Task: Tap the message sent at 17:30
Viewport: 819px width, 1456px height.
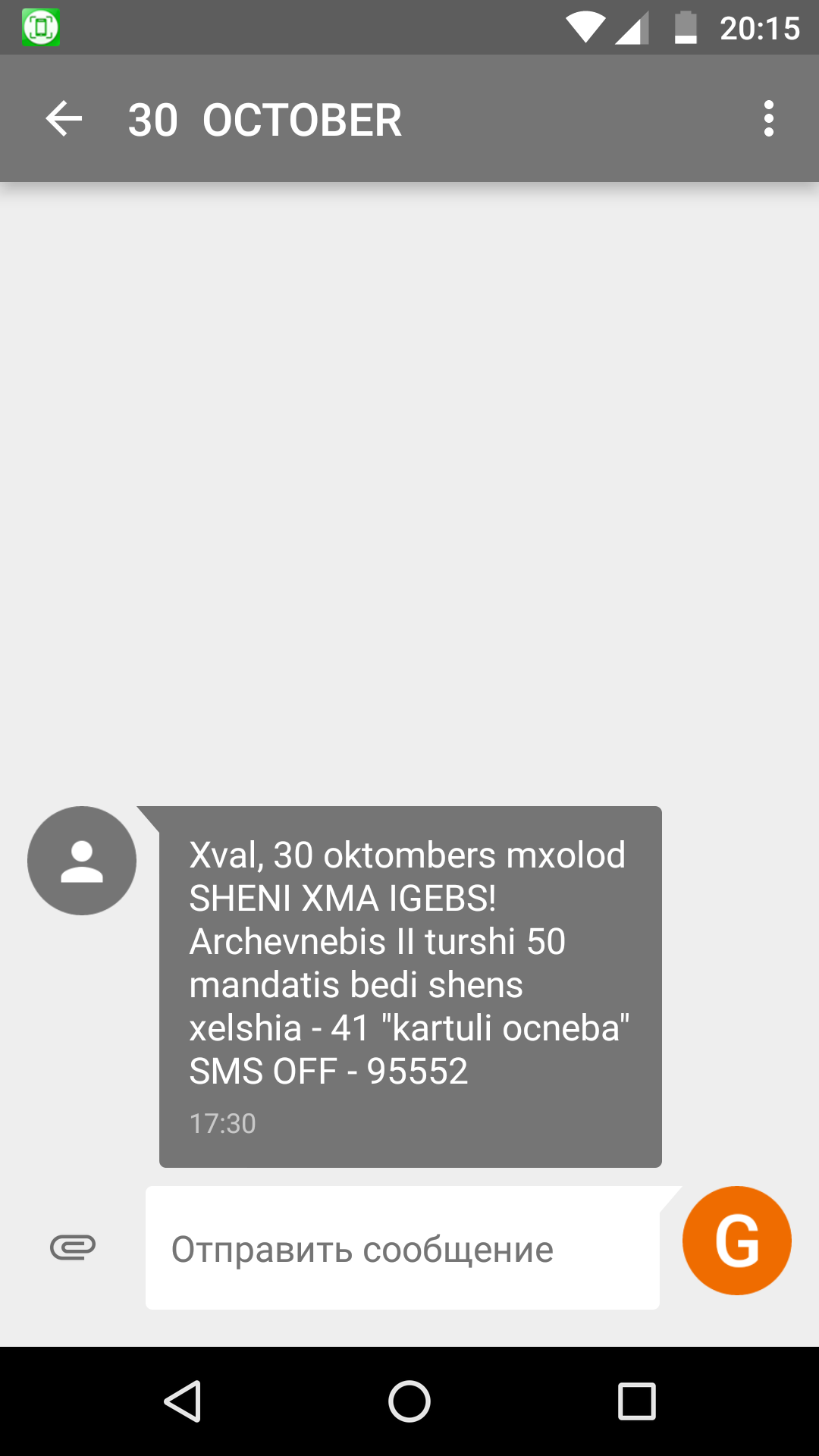Action: pyautogui.click(x=409, y=986)
